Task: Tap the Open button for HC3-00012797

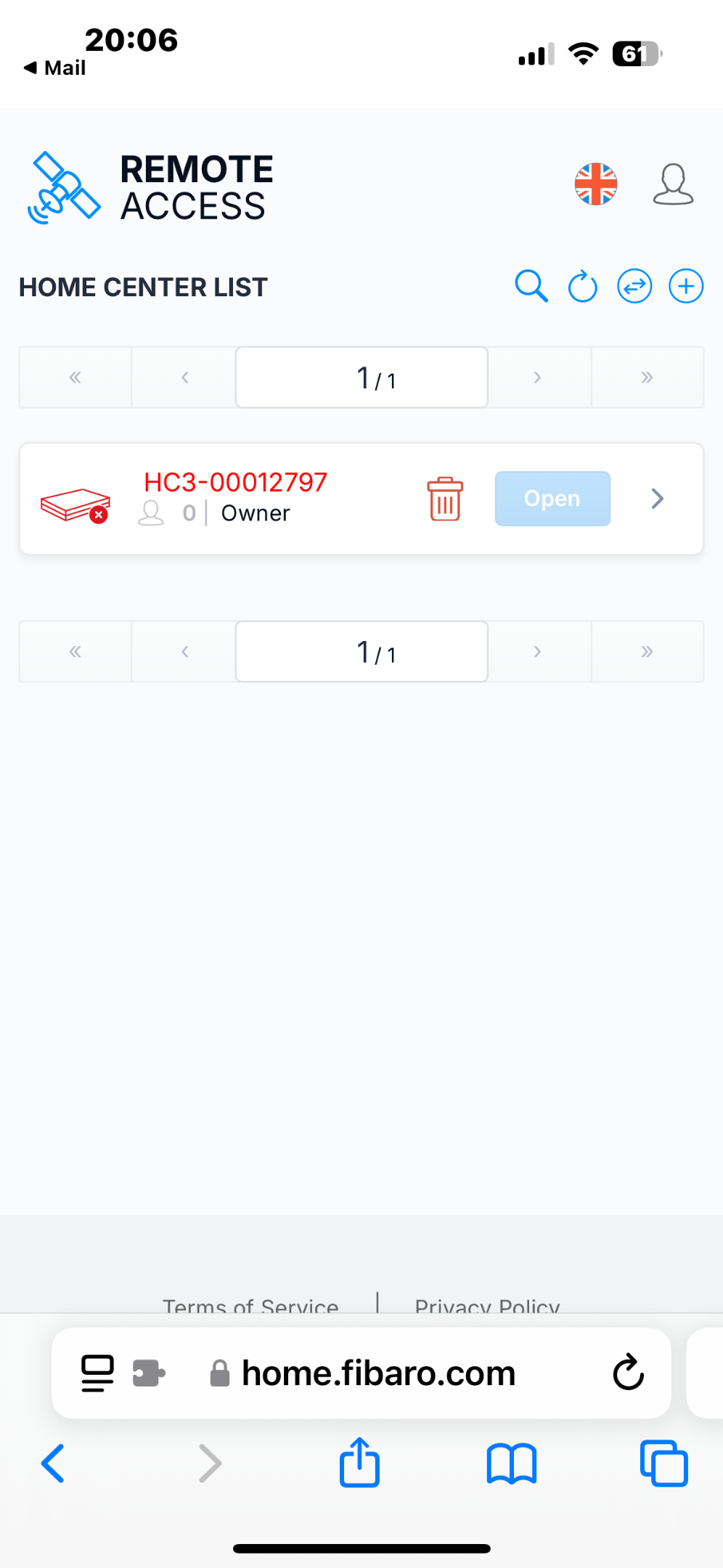Action: coord(552,499)
